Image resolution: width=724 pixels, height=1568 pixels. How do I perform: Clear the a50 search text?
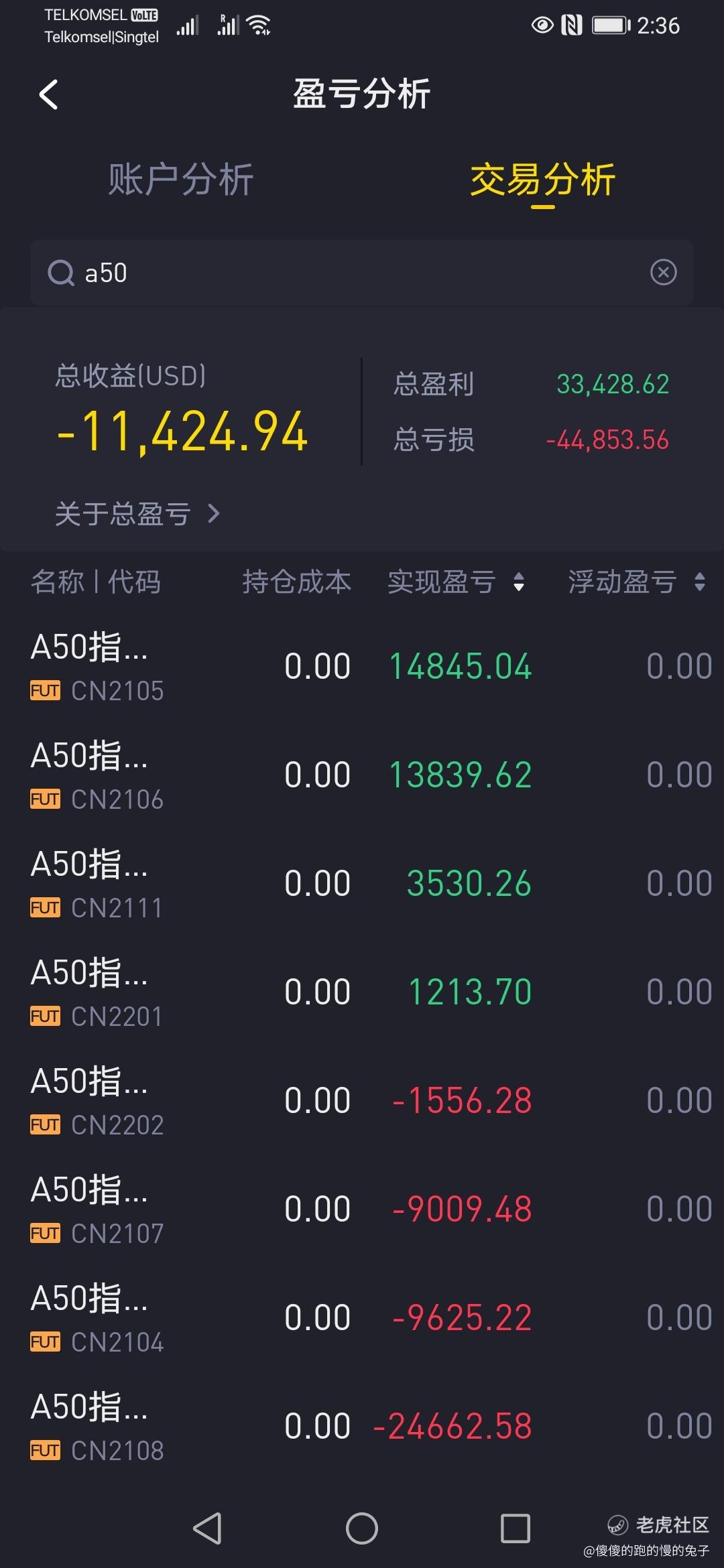[x=663, y=273]
